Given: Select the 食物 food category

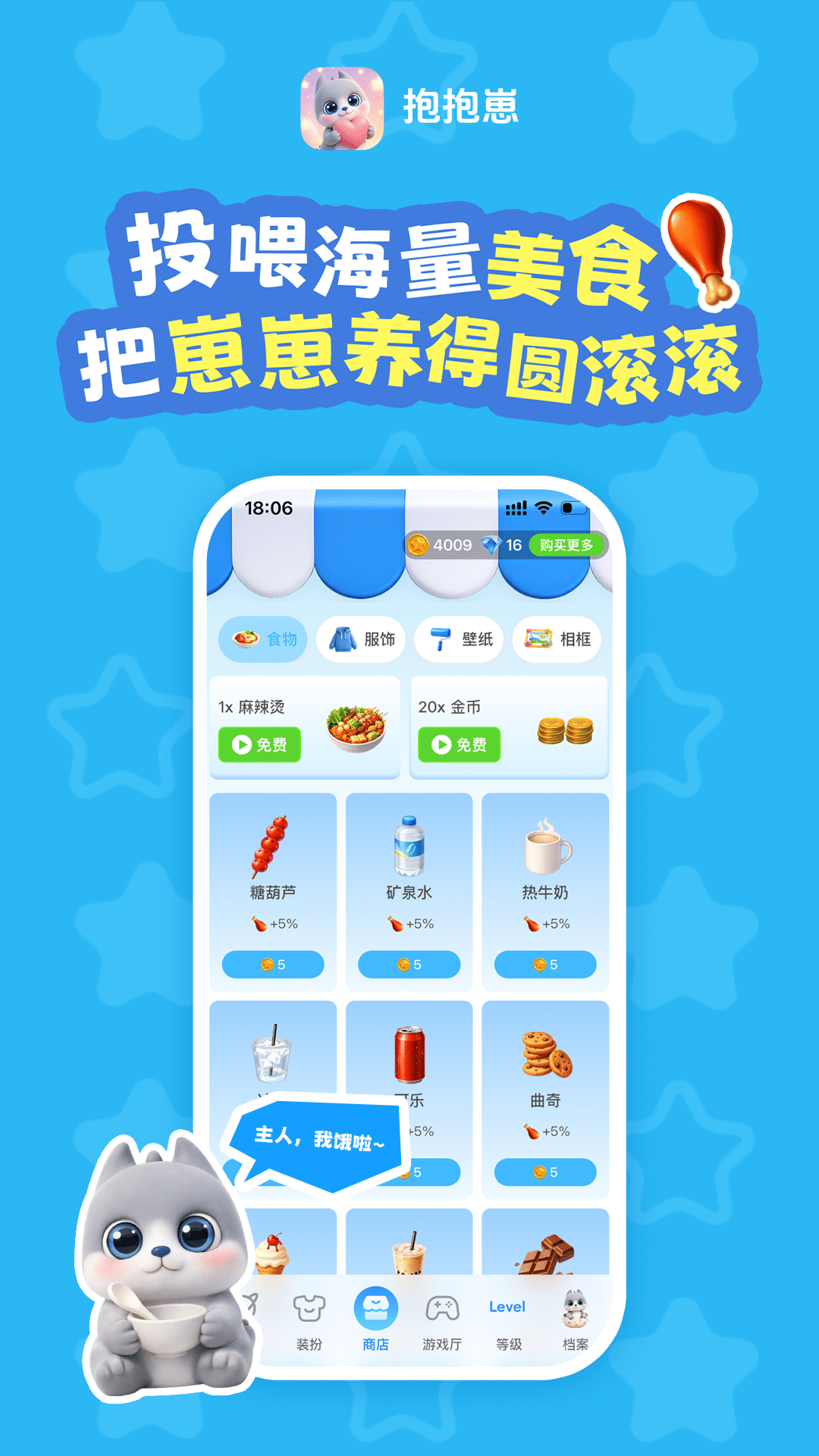Looking at the screenshot, I should point(264,639).
